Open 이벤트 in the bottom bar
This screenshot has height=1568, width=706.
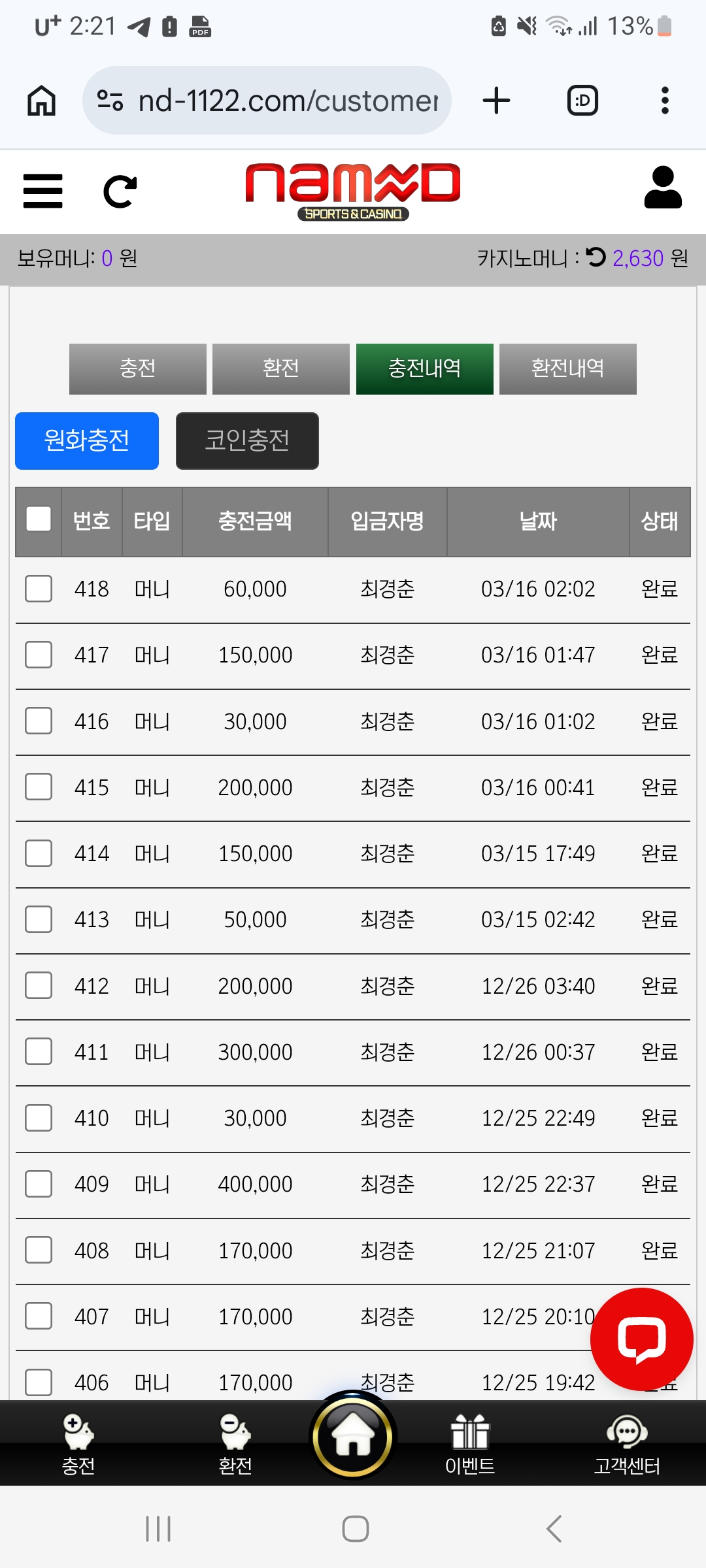(x=470, y=1445)
